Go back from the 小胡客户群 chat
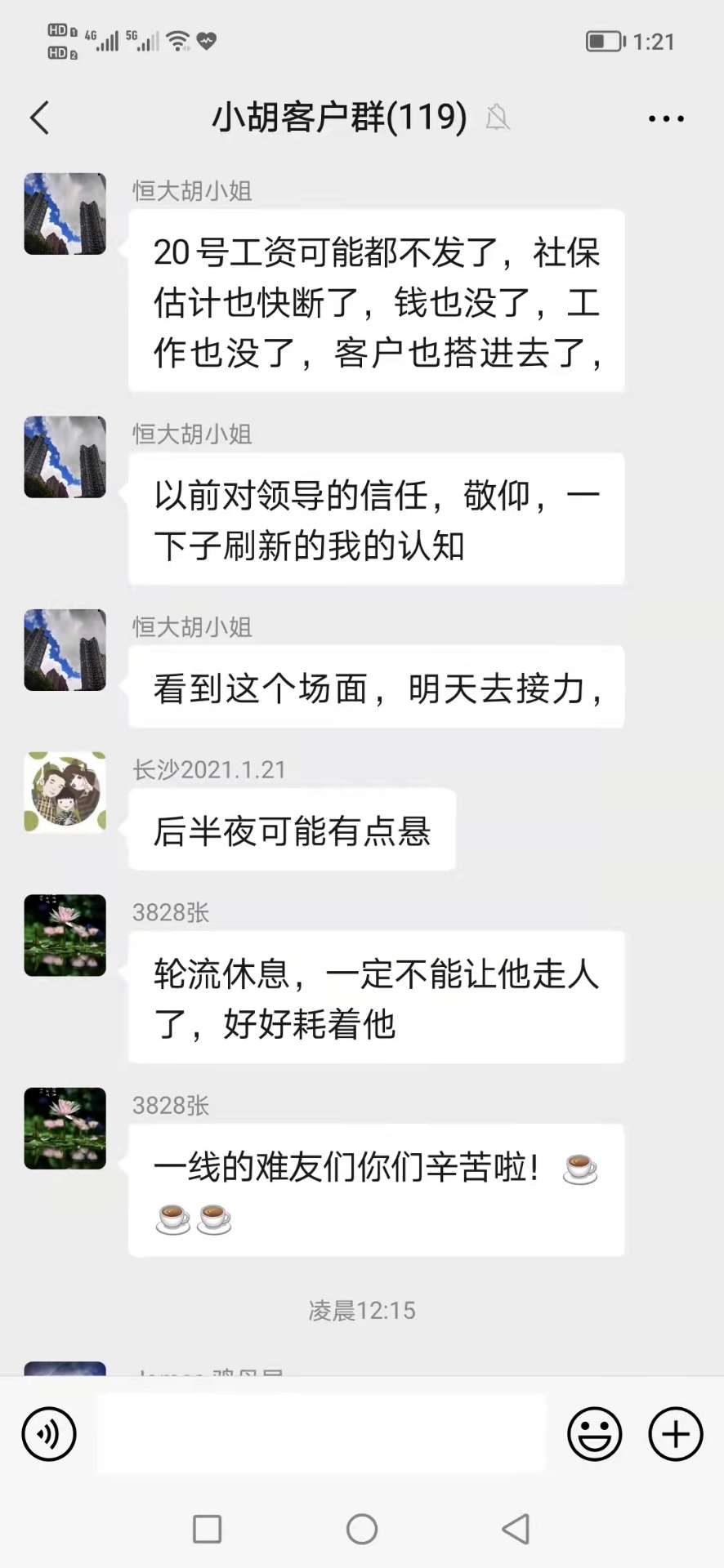This screenshot has width=724, height=1568. click(39, 118)
